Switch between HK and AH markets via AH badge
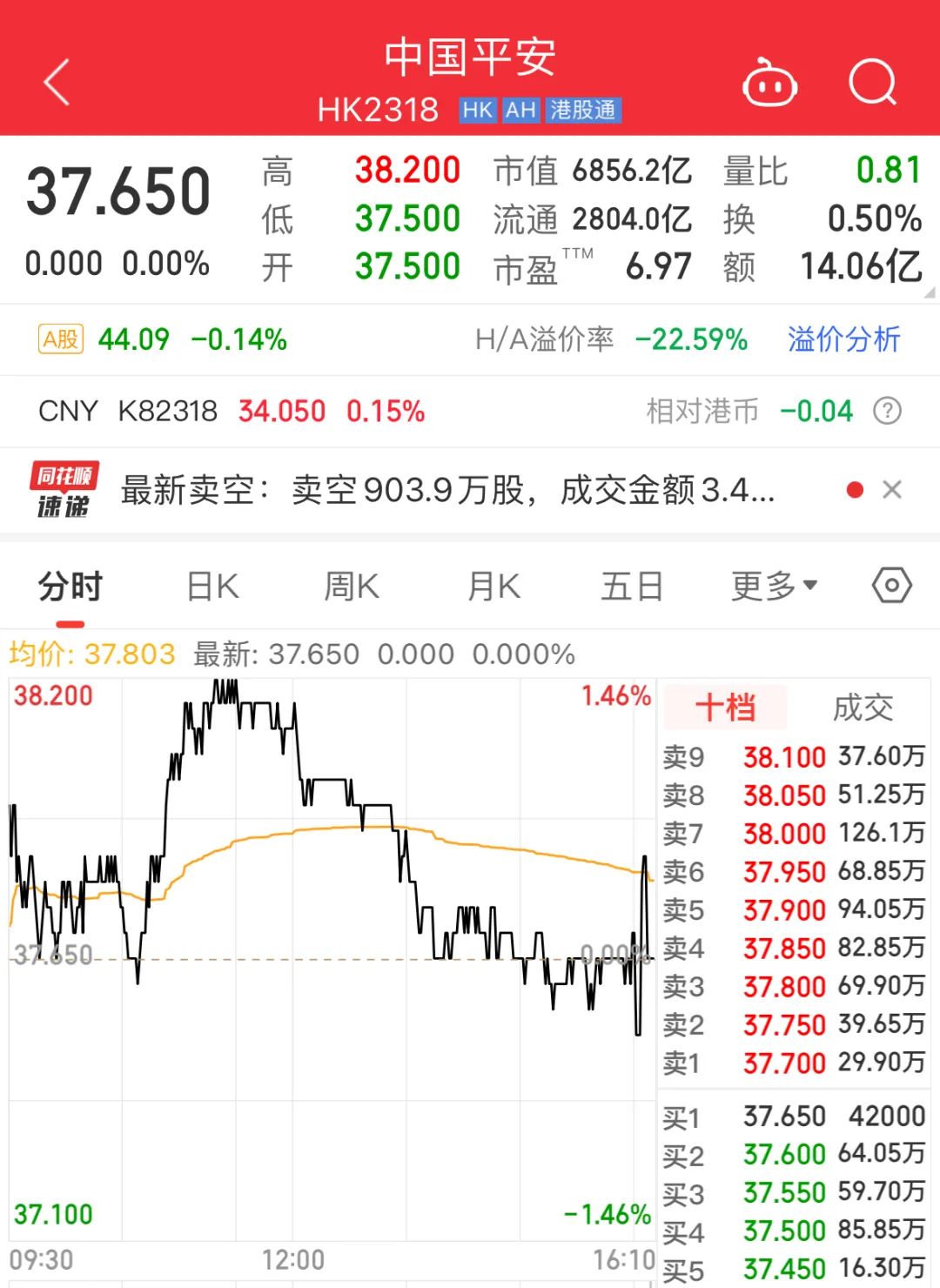This screenshot has height=1288, width=940. 520,111
